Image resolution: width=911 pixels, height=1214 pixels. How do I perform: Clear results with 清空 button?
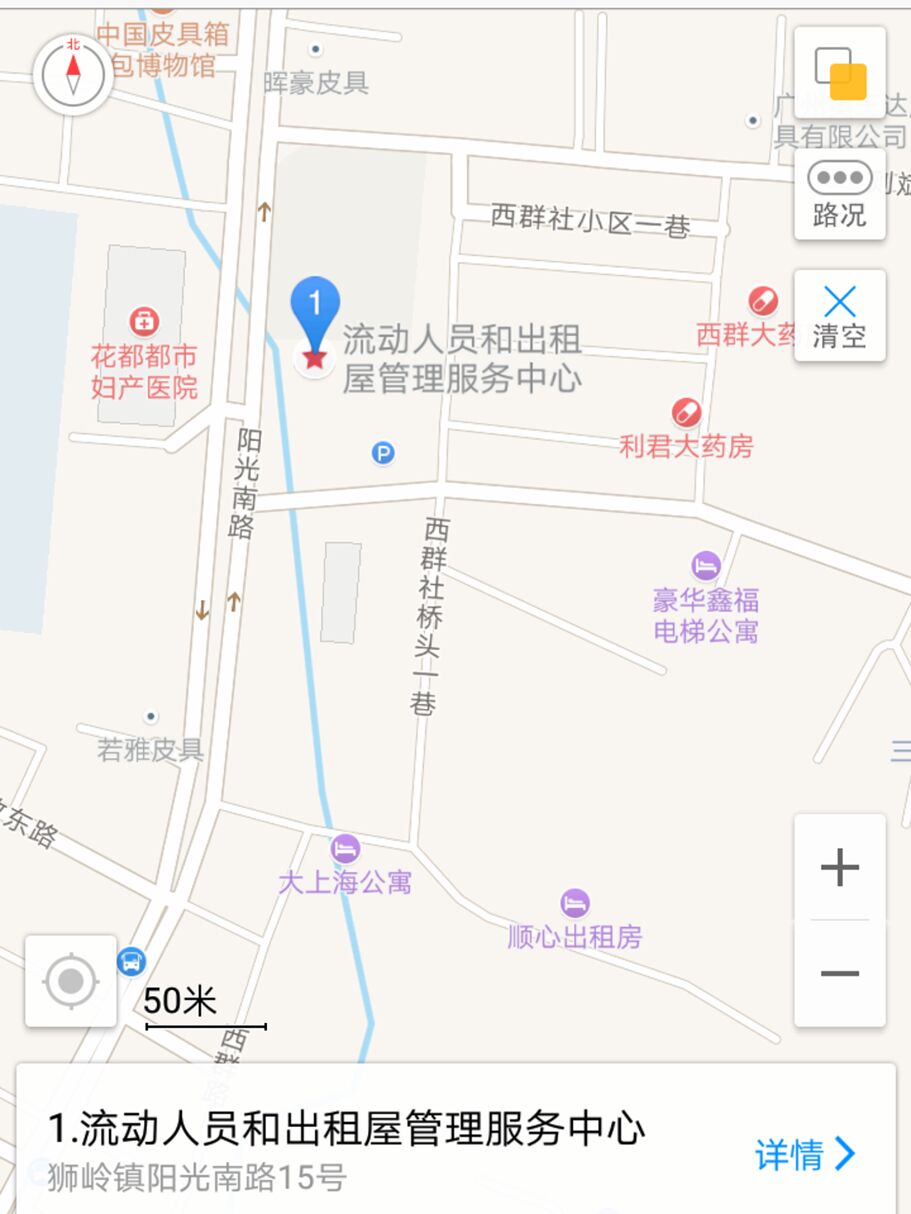click(x=840, y=315)
